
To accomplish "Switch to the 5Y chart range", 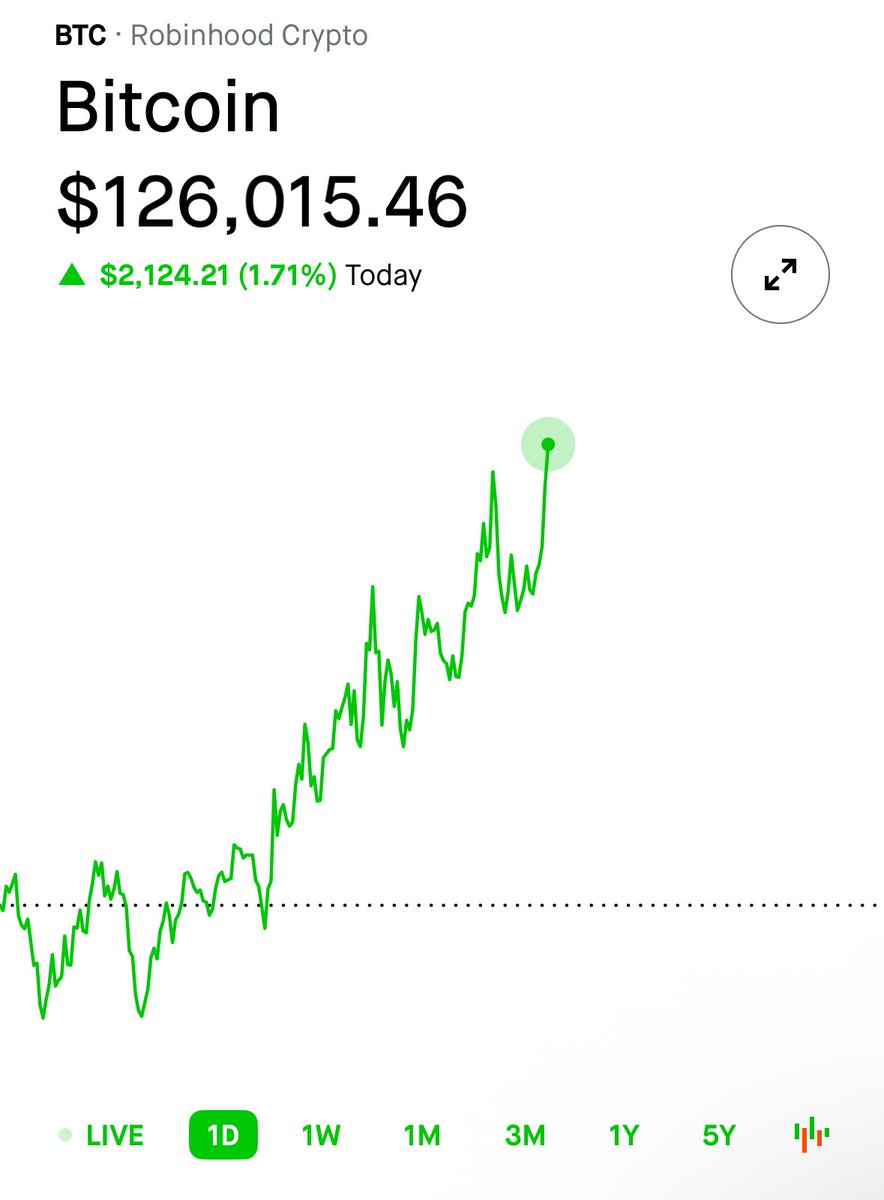I will point(719,1135).
